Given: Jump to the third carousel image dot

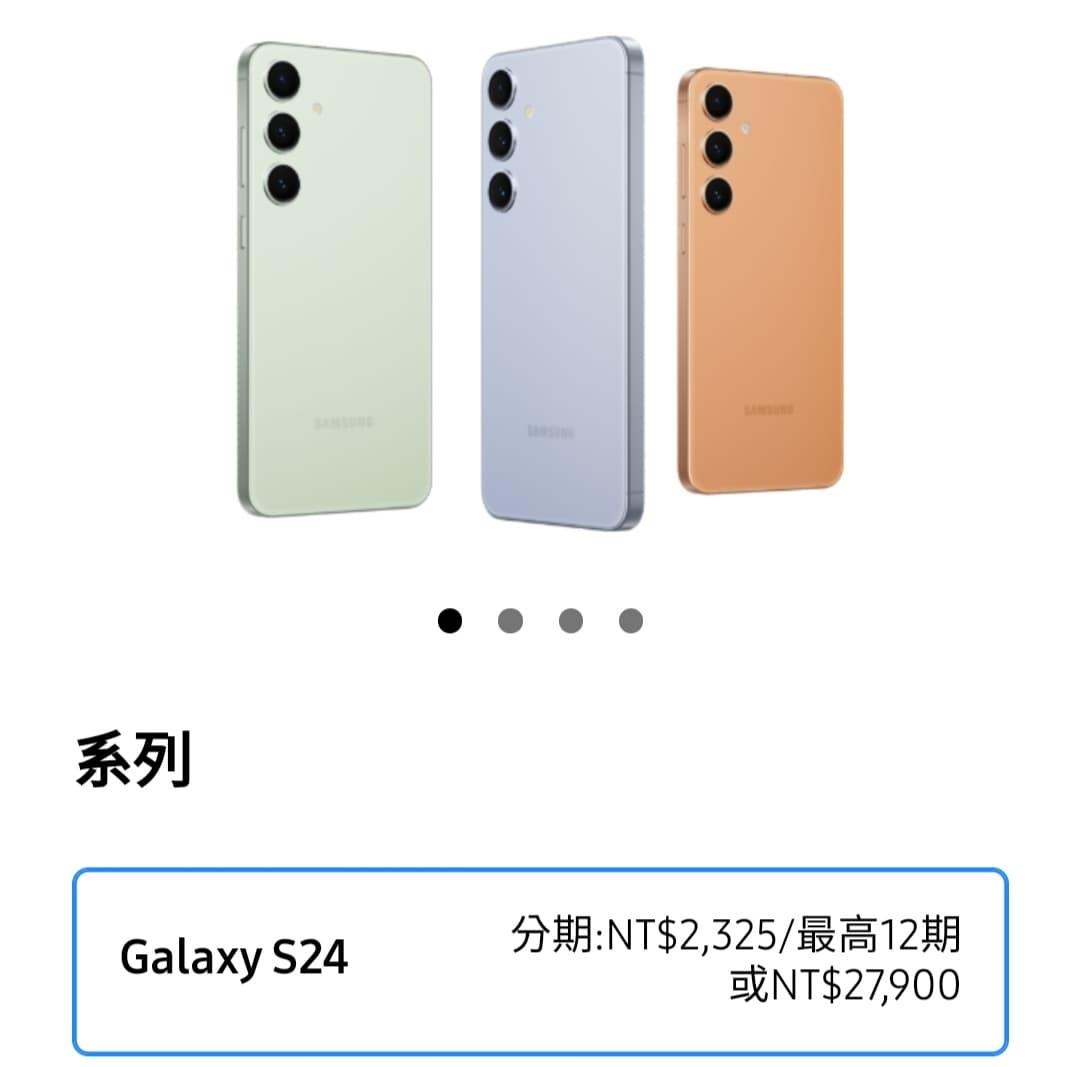Looking at the screenshot, I should point(570,621).
